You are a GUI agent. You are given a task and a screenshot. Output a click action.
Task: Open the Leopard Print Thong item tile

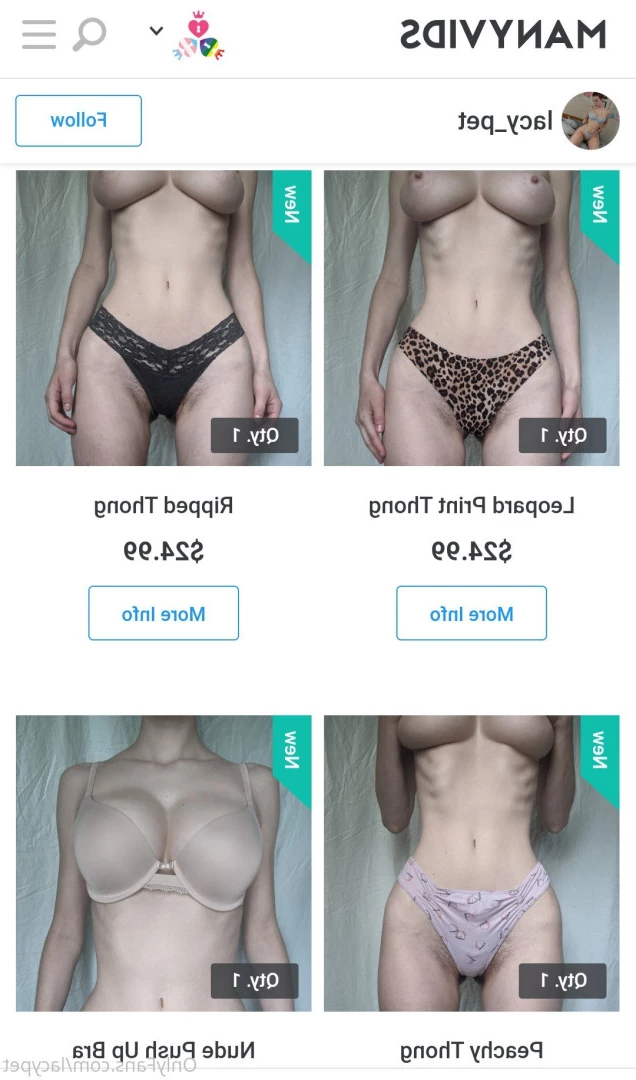(x=471, y=318)
